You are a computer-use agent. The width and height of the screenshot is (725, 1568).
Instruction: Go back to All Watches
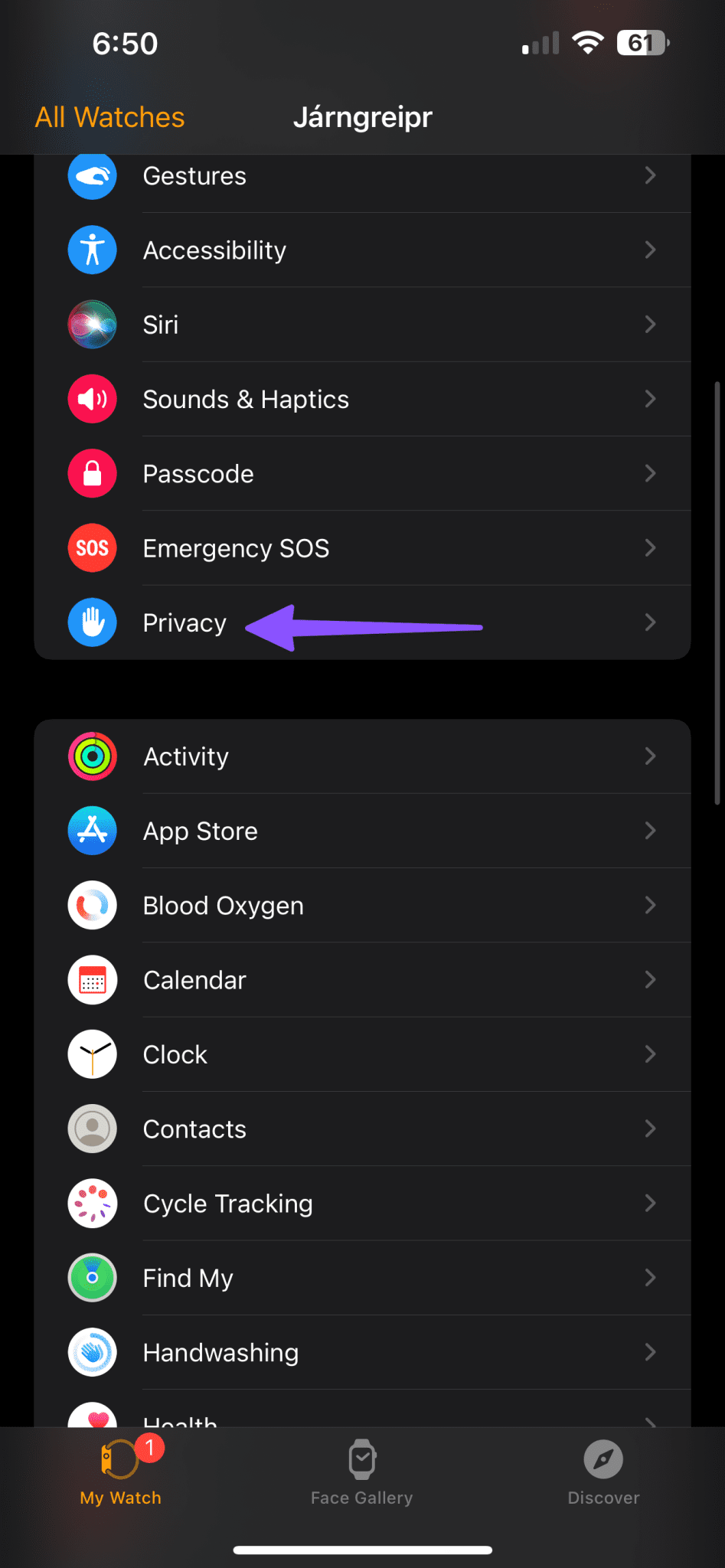(x=109, y=116)
